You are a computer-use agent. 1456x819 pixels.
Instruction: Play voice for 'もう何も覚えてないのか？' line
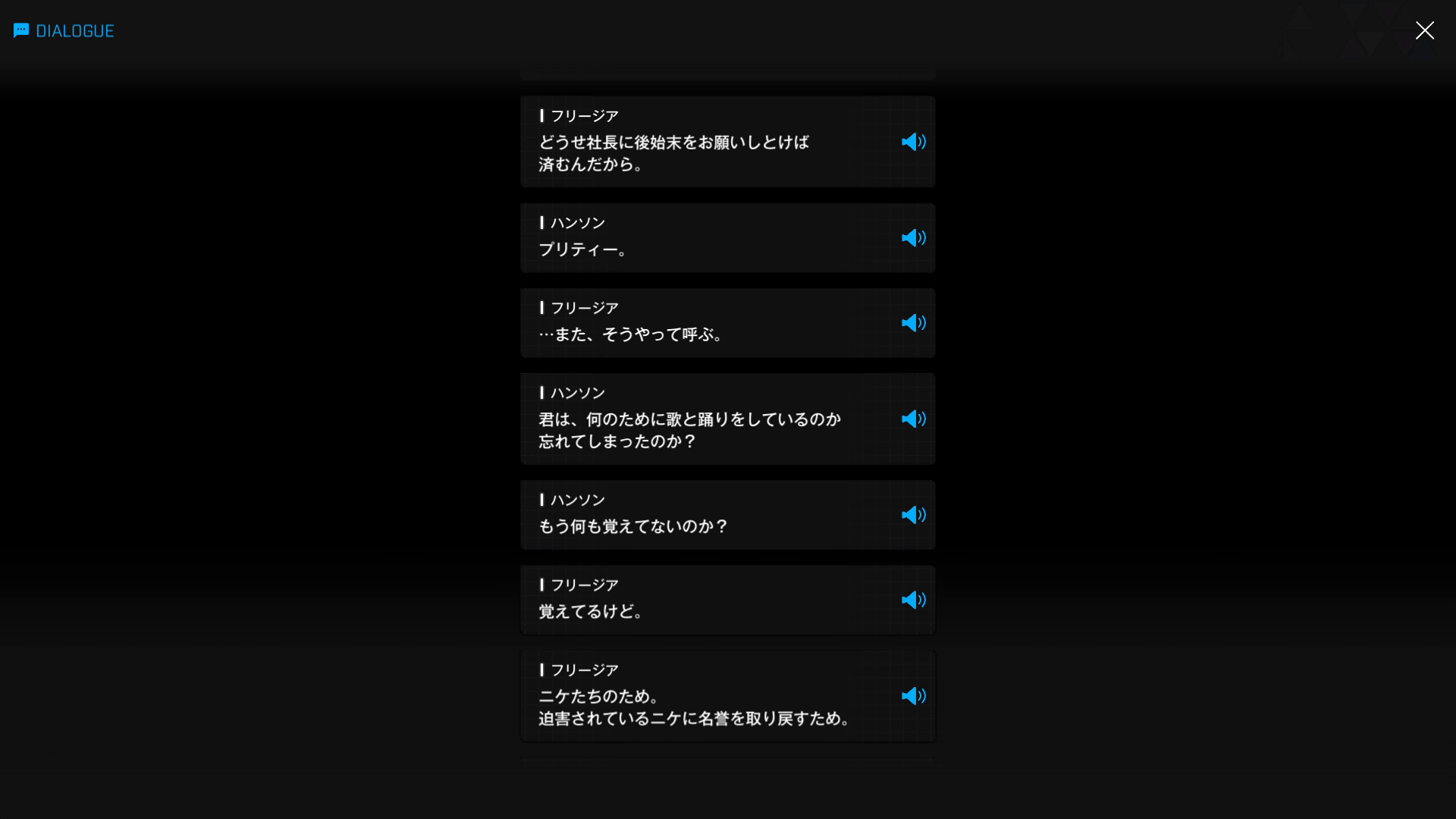tap(913, 515)
